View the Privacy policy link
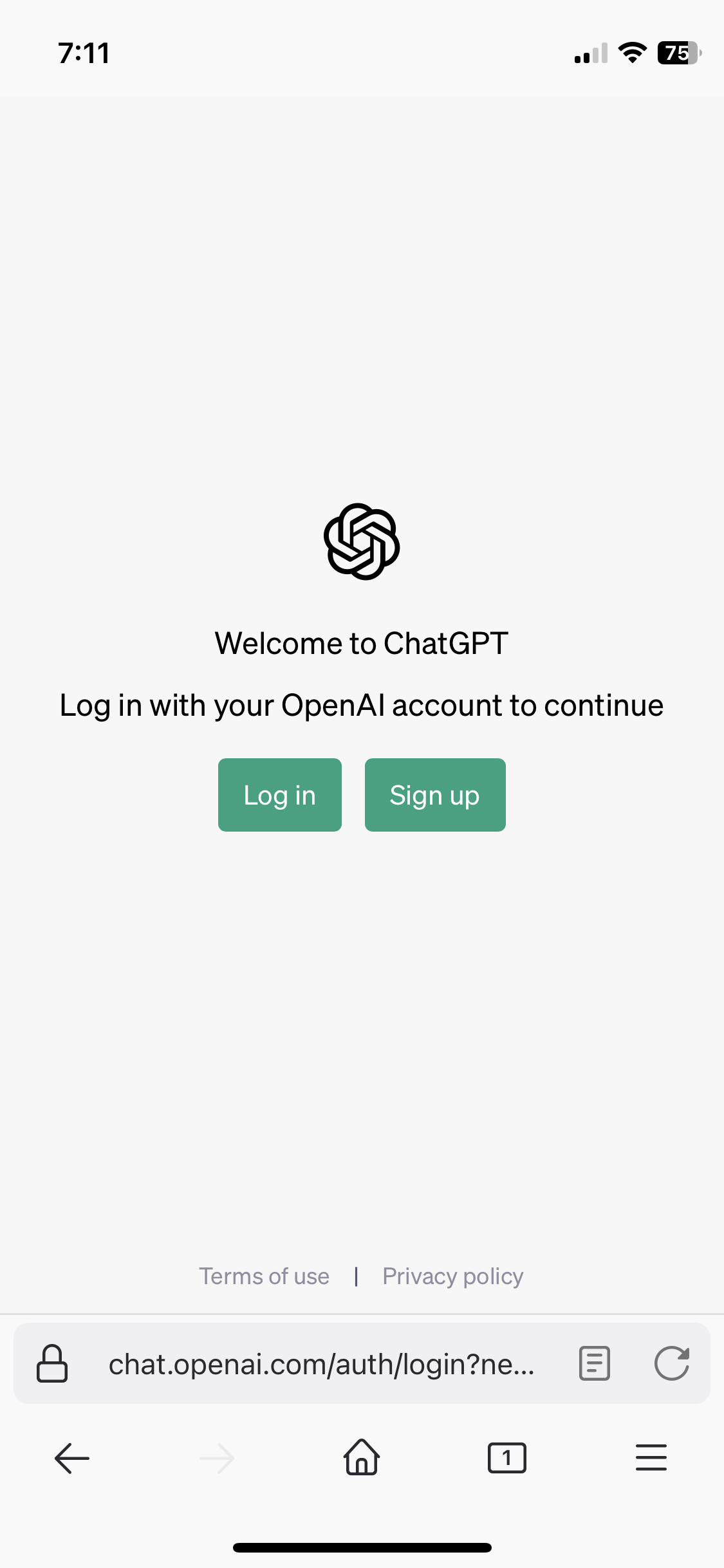724x1568 pixels. [x=453, y=1276]
